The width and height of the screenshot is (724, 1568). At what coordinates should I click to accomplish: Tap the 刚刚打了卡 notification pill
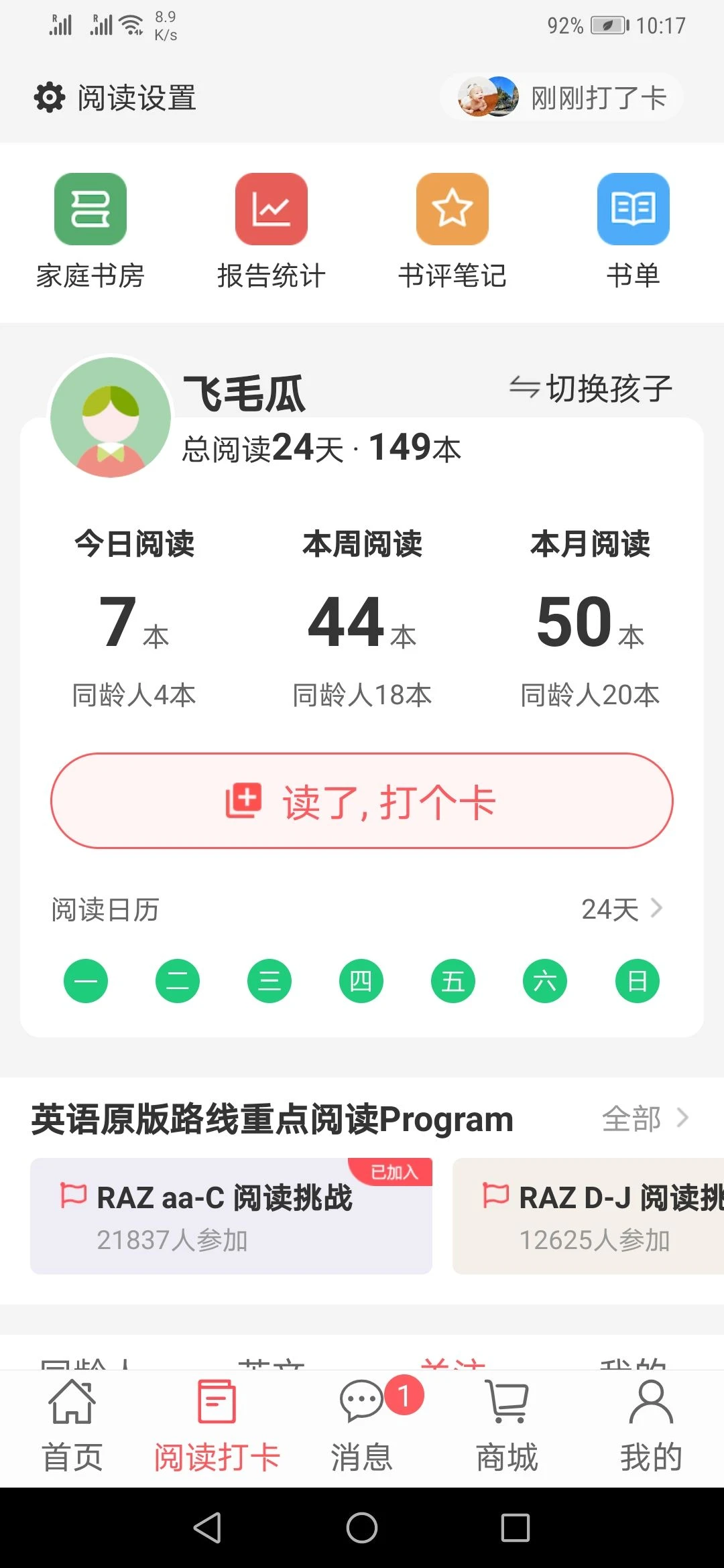pyautogui.click(x=562, y=98)
